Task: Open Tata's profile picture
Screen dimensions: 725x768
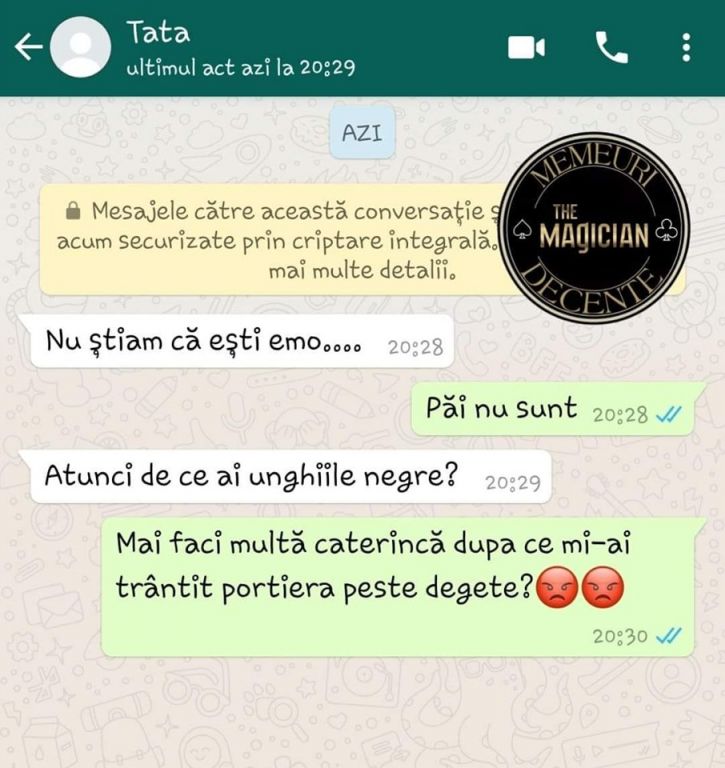Action: click(81, 47)
